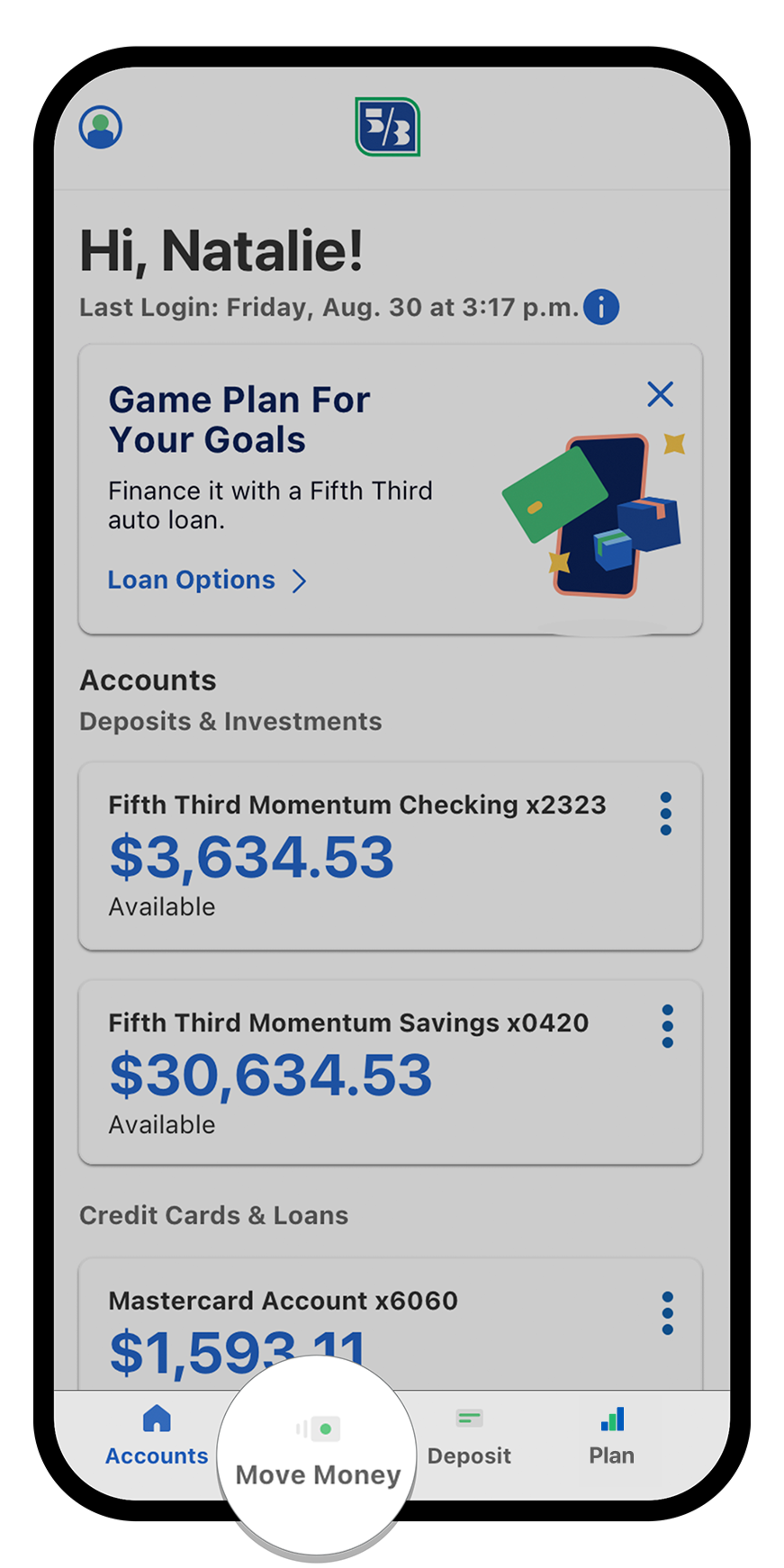Open options menu for Momentum Savings x0420
The image size is (784, 1568).
[x=667, y=1025]
